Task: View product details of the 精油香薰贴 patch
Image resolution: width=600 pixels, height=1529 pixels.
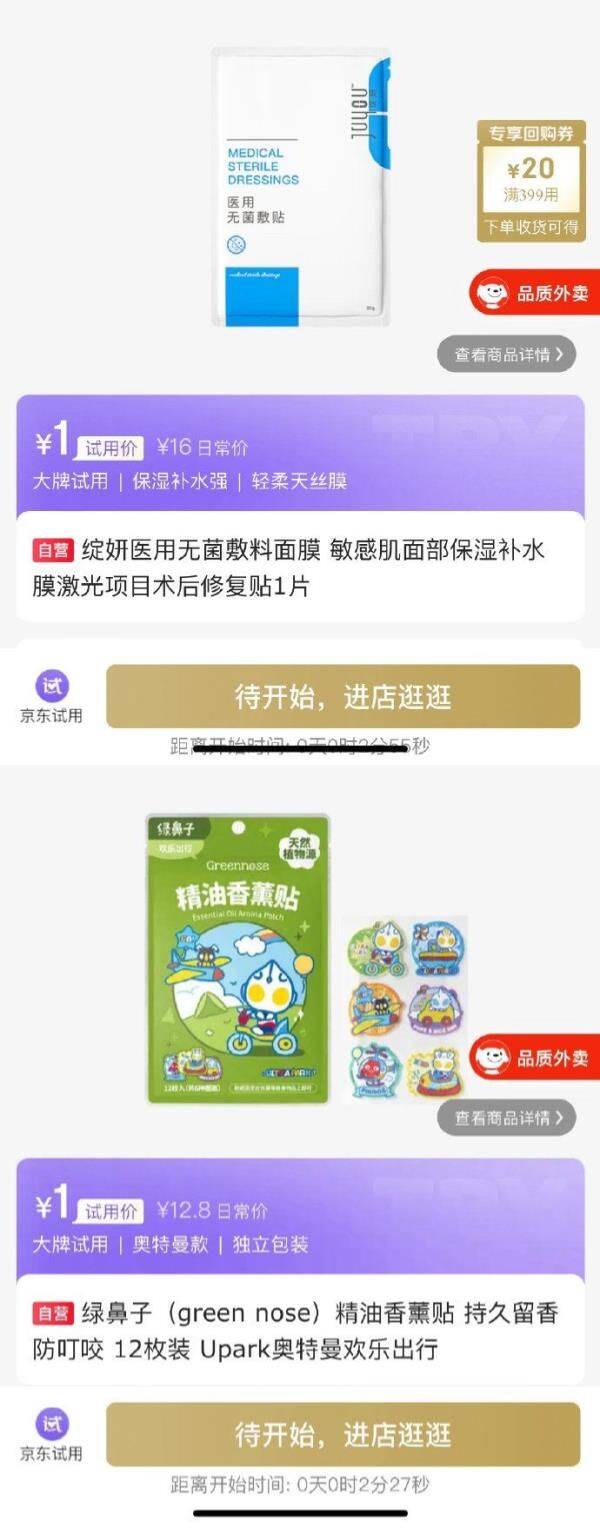Action: tap(506, 1117)
